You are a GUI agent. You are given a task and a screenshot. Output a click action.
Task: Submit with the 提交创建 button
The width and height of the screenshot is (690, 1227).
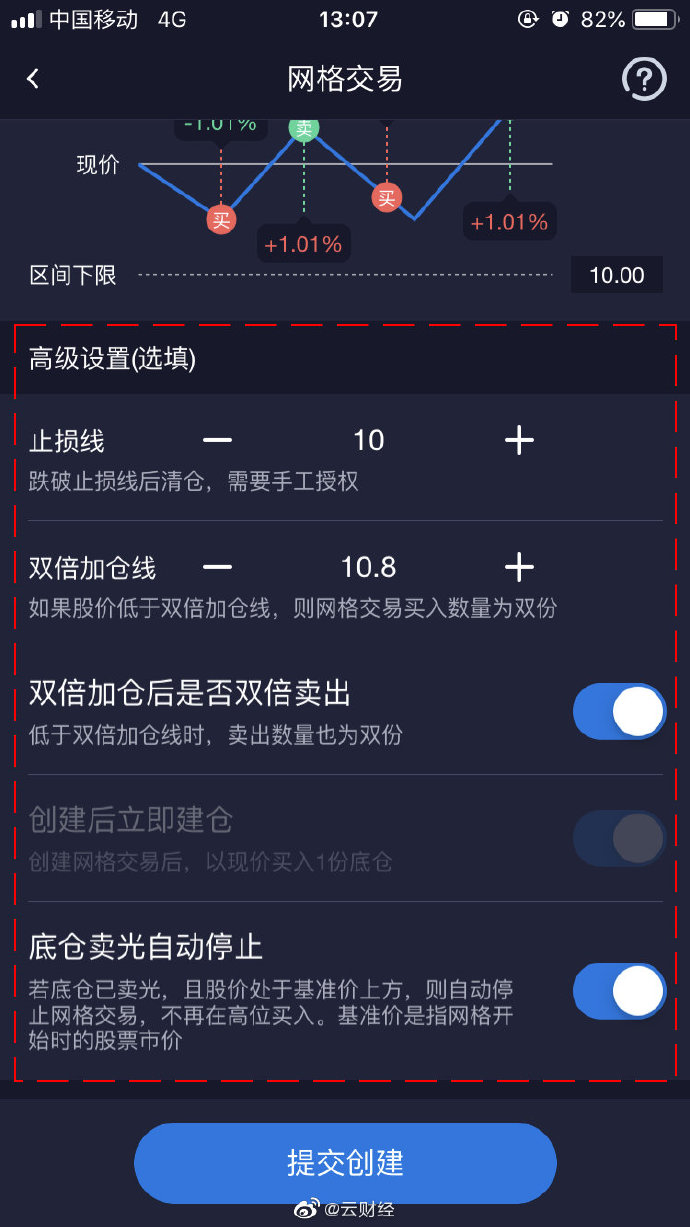(x=345, y=1163)
